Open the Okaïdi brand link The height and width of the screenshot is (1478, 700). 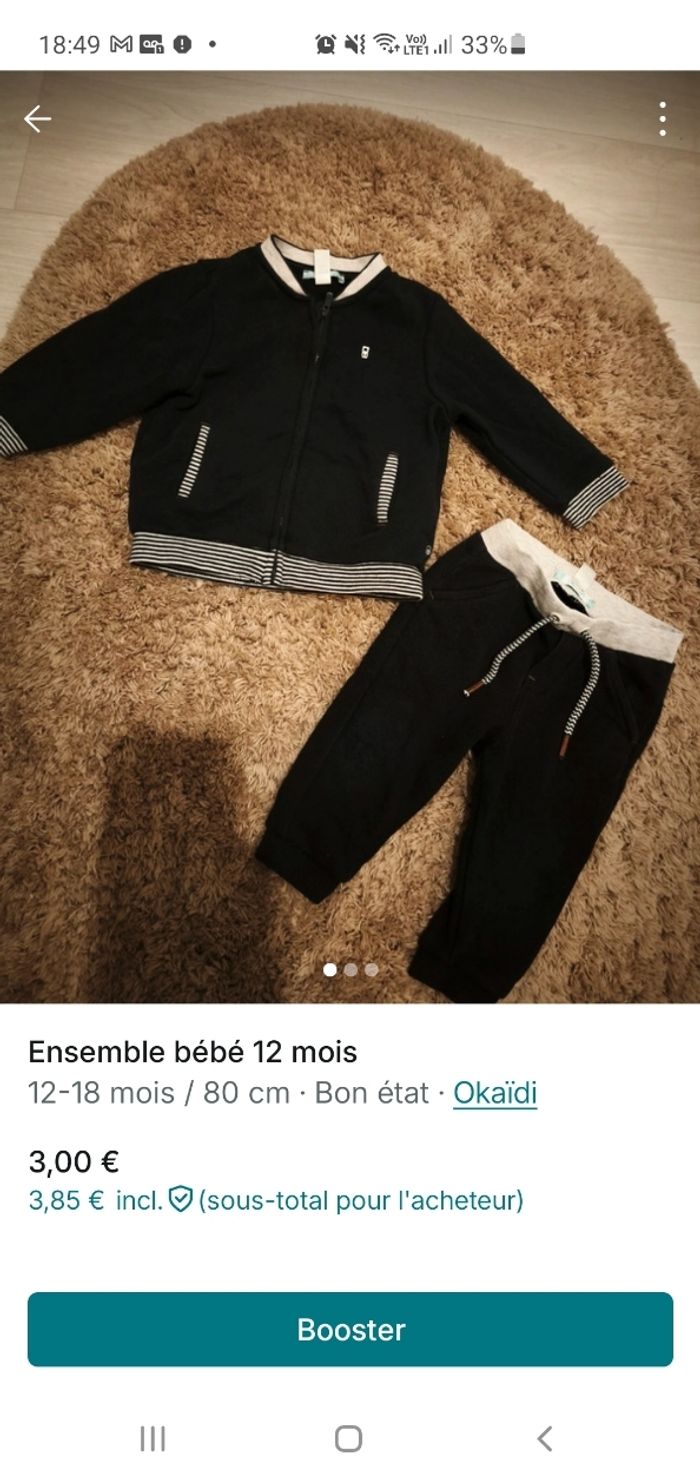pyautogui.click(x=495, y=1093)
